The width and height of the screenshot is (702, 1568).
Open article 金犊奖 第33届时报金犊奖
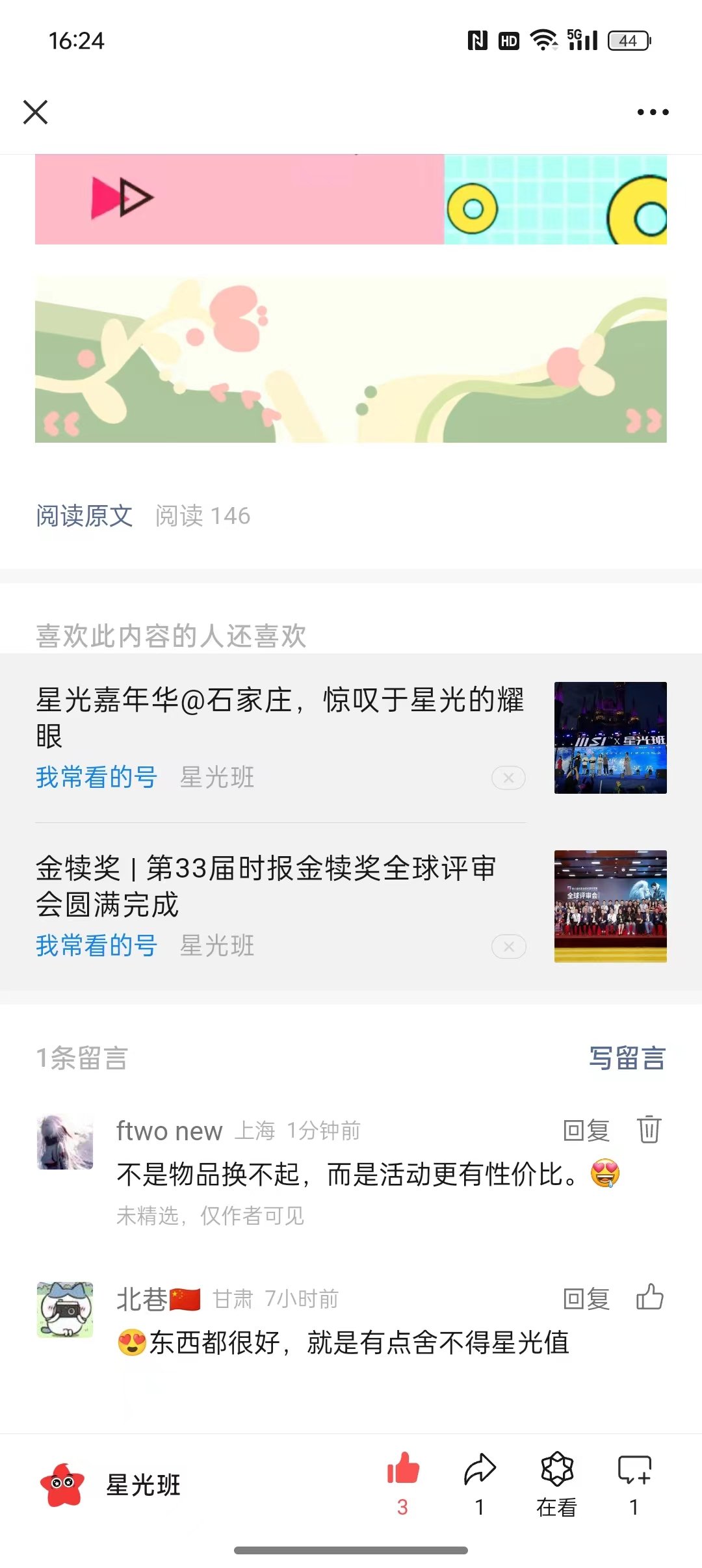point(266,885)
